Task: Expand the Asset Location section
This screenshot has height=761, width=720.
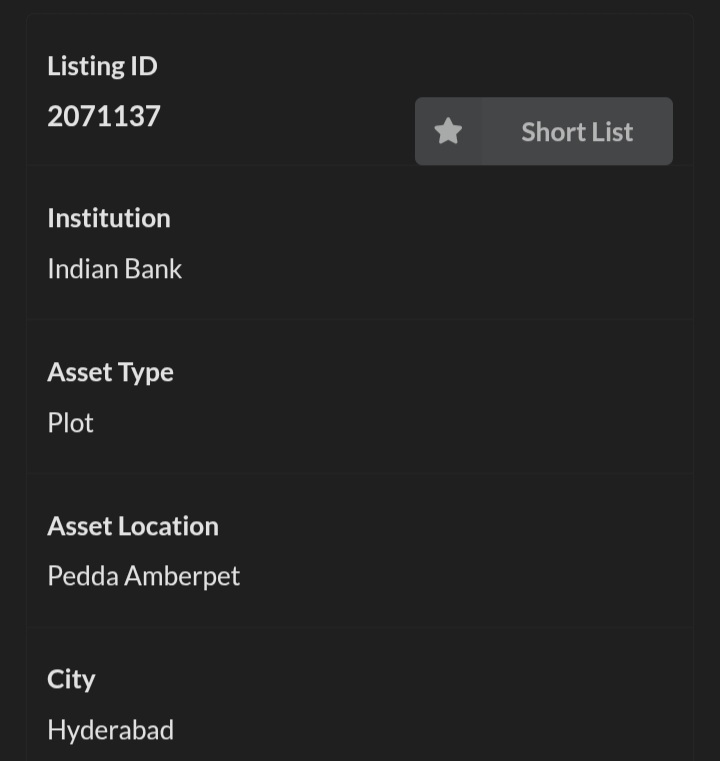Action: pos(360,550)
